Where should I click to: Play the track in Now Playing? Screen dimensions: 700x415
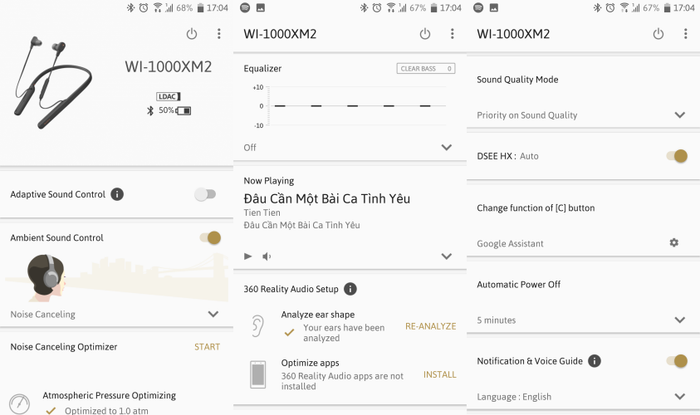tap(249, 256)
